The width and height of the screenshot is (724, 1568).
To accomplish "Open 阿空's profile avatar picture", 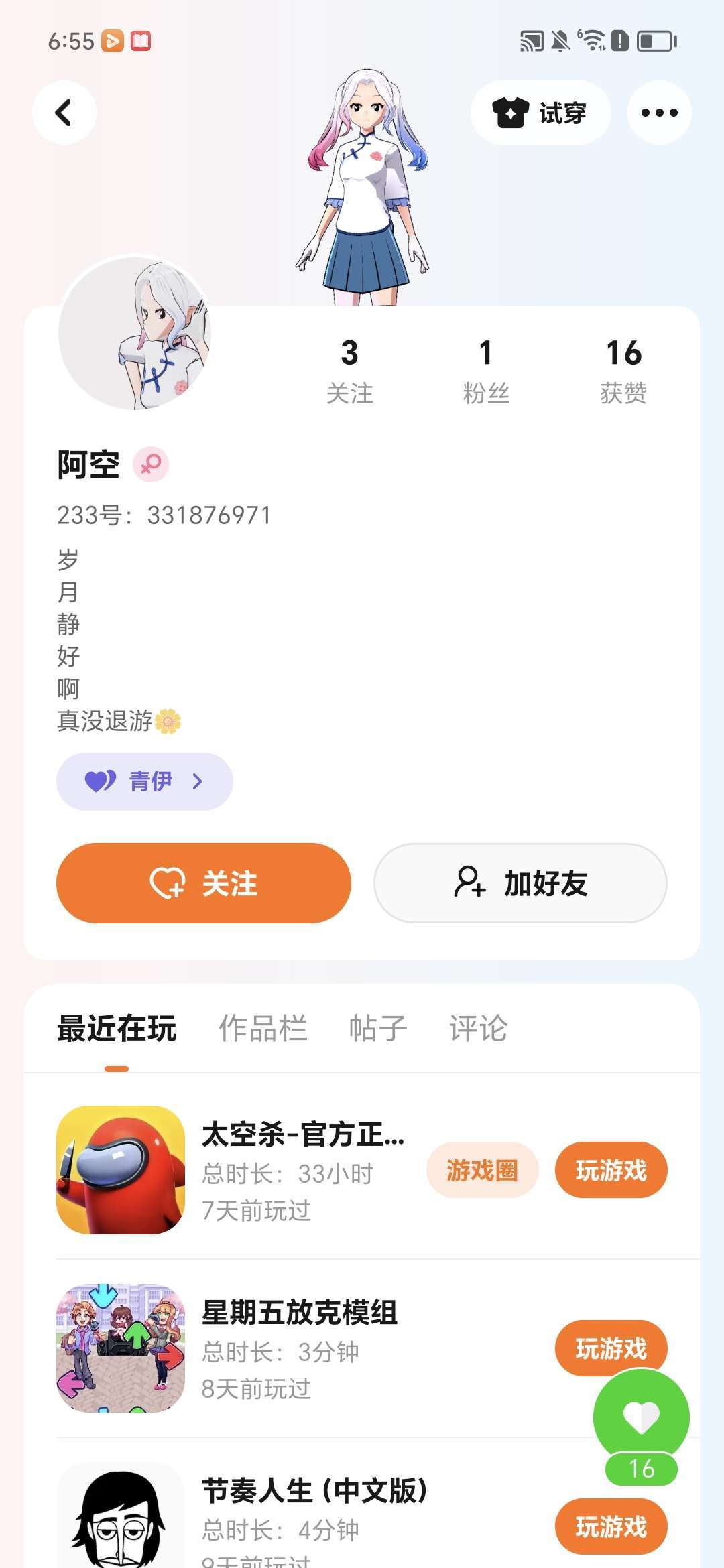I will [x=135, y=333].
